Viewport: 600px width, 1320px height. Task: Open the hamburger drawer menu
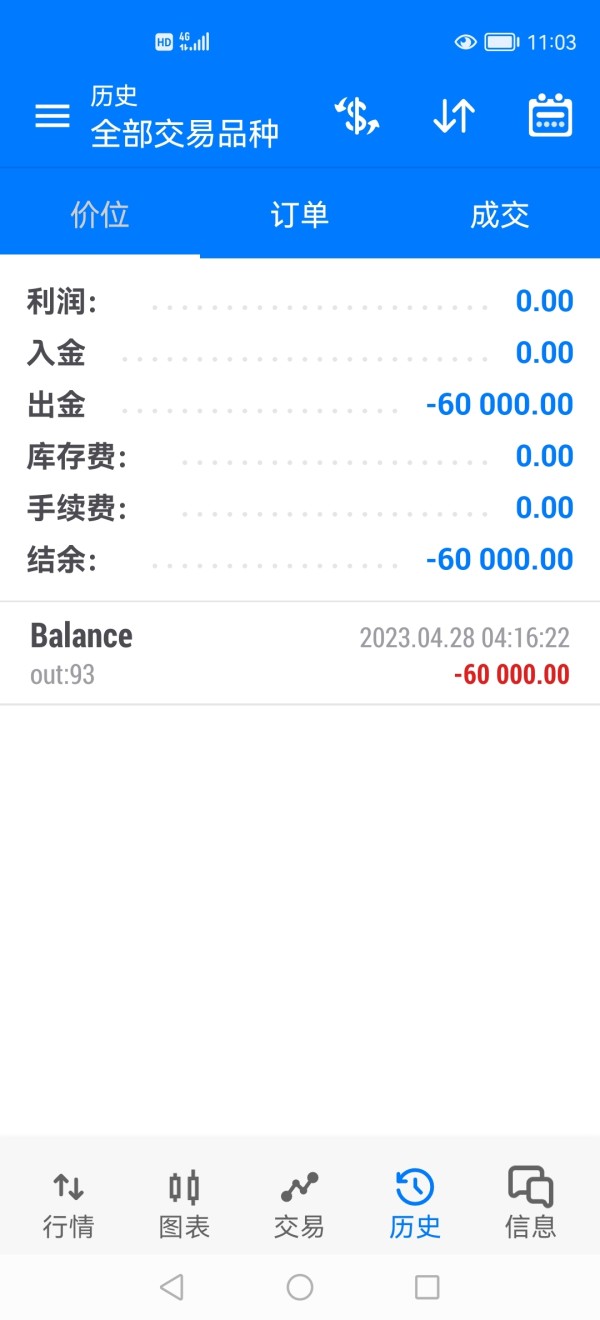tap(52, 116)
